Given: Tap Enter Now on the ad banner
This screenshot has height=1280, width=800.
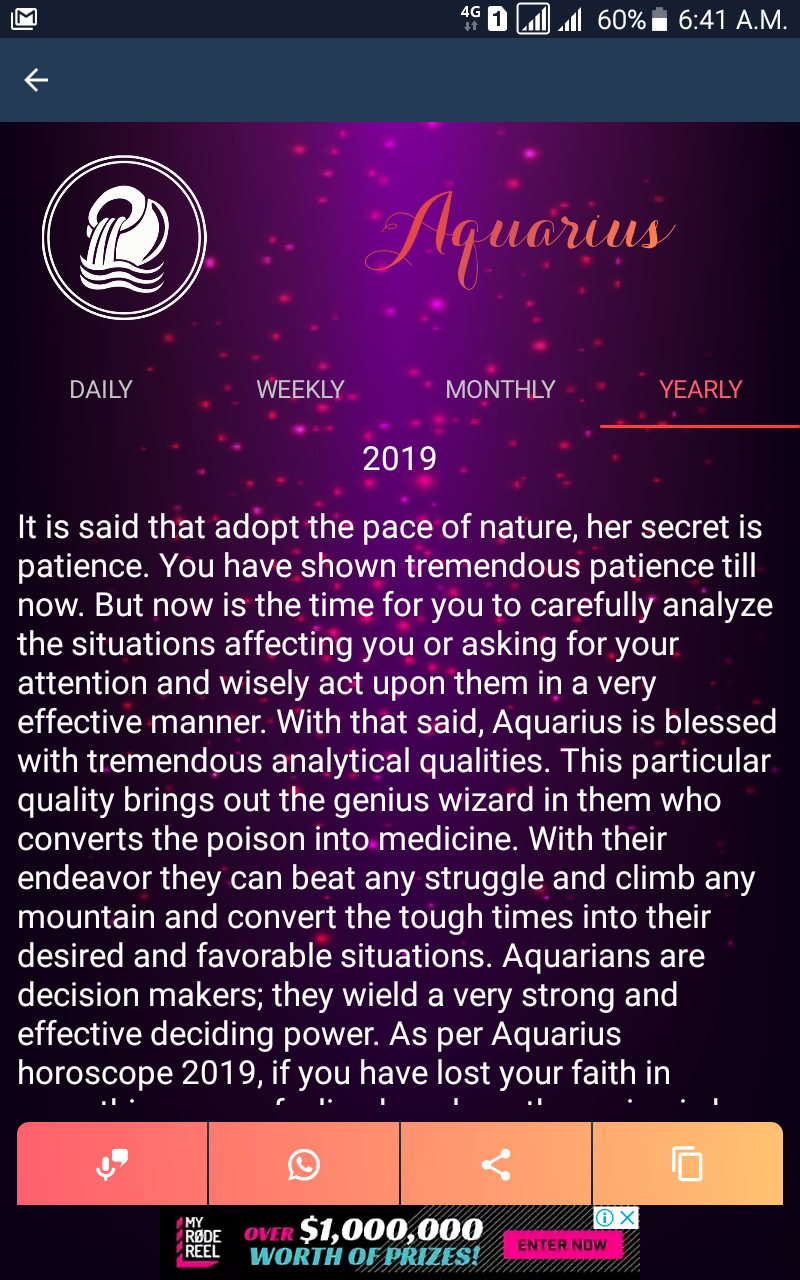Looking at the screenshot, I should [x=562, y=1245].
